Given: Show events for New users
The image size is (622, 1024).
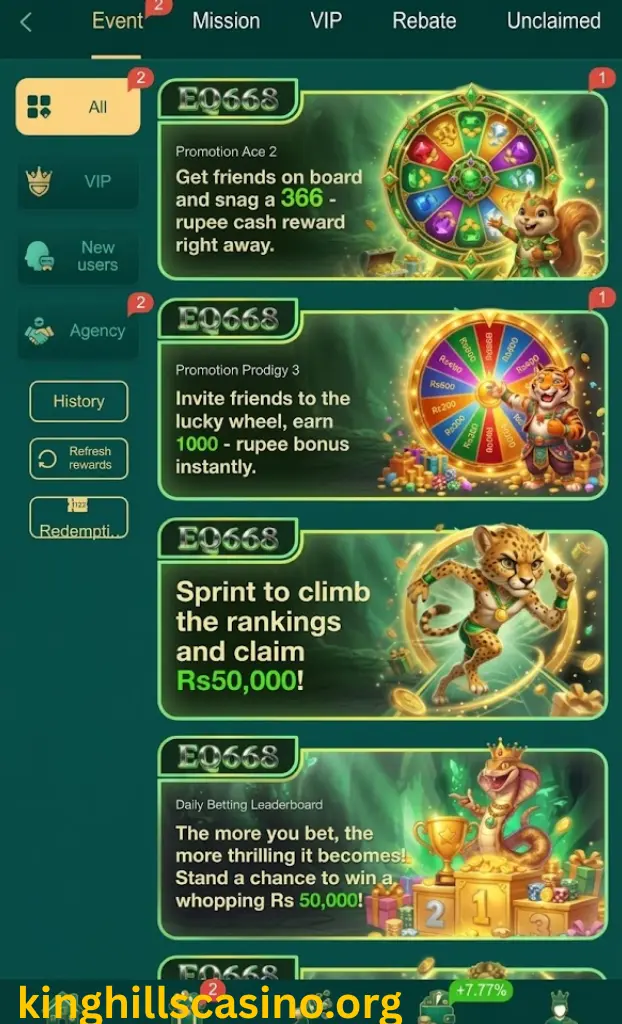Looking at the screenshot, I should point(78,256).
